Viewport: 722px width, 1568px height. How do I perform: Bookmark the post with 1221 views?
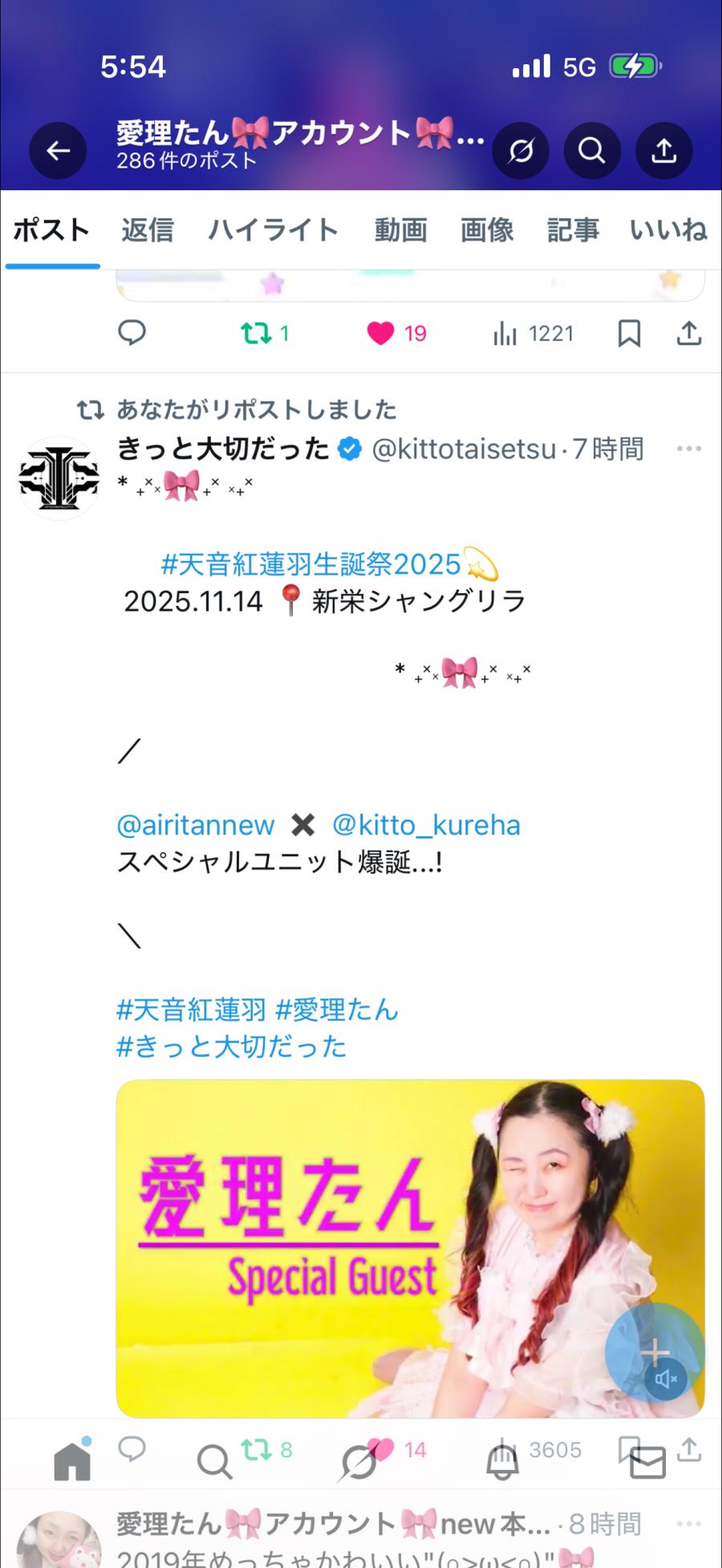629,333
